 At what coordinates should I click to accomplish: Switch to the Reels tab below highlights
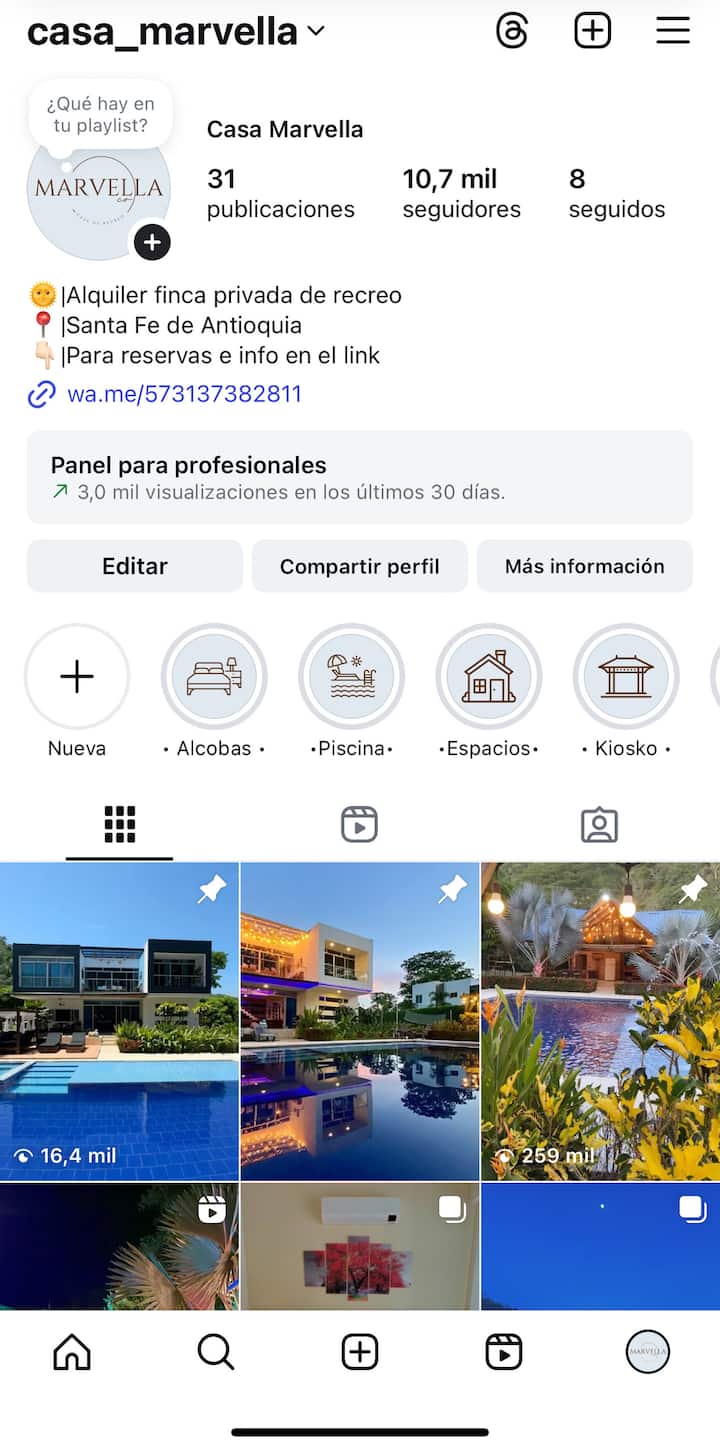coord(359,825)
